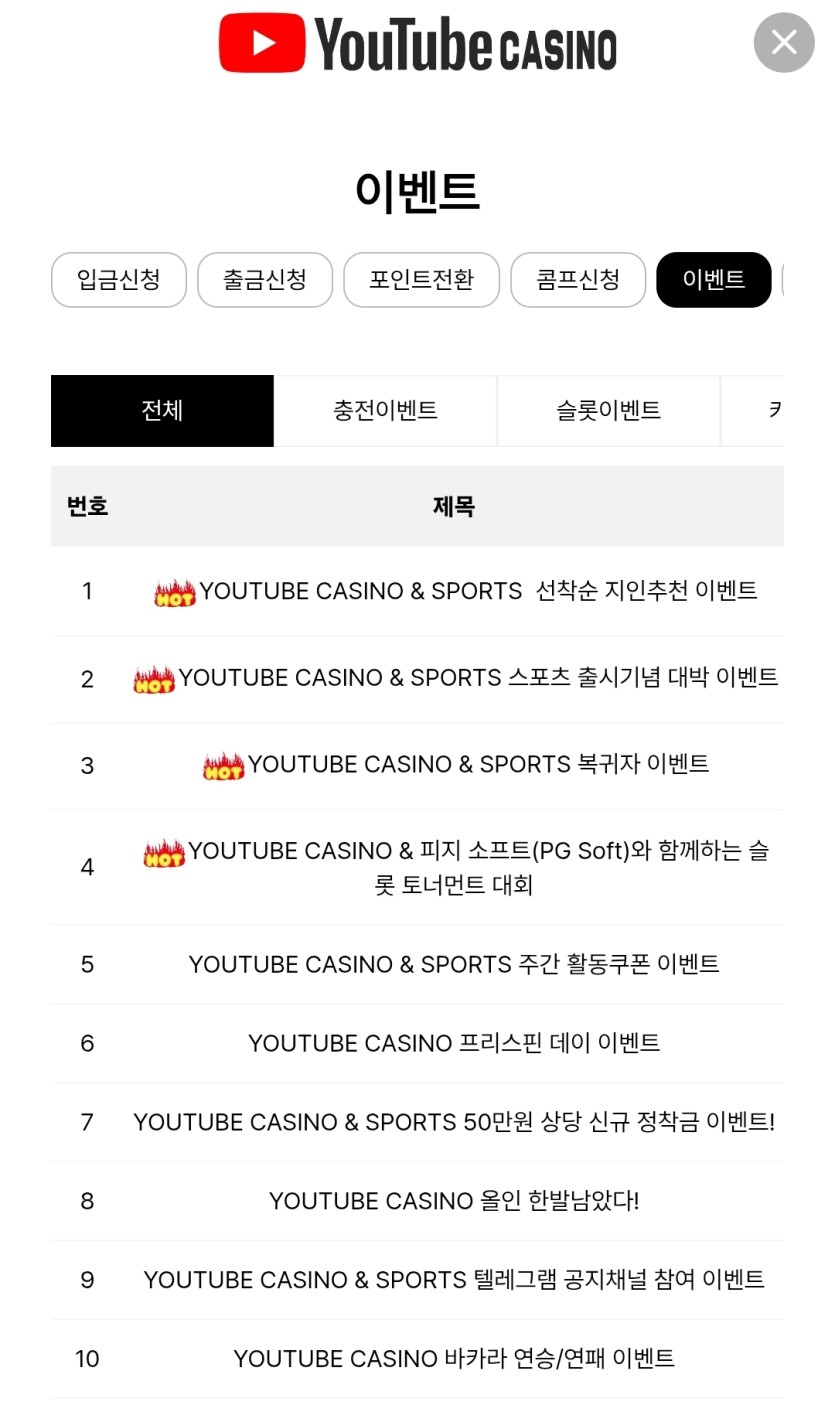Open the 입금신청 chip
Image resolution: width=835 pixels, height=1405 pixels.
coord(118,279)
